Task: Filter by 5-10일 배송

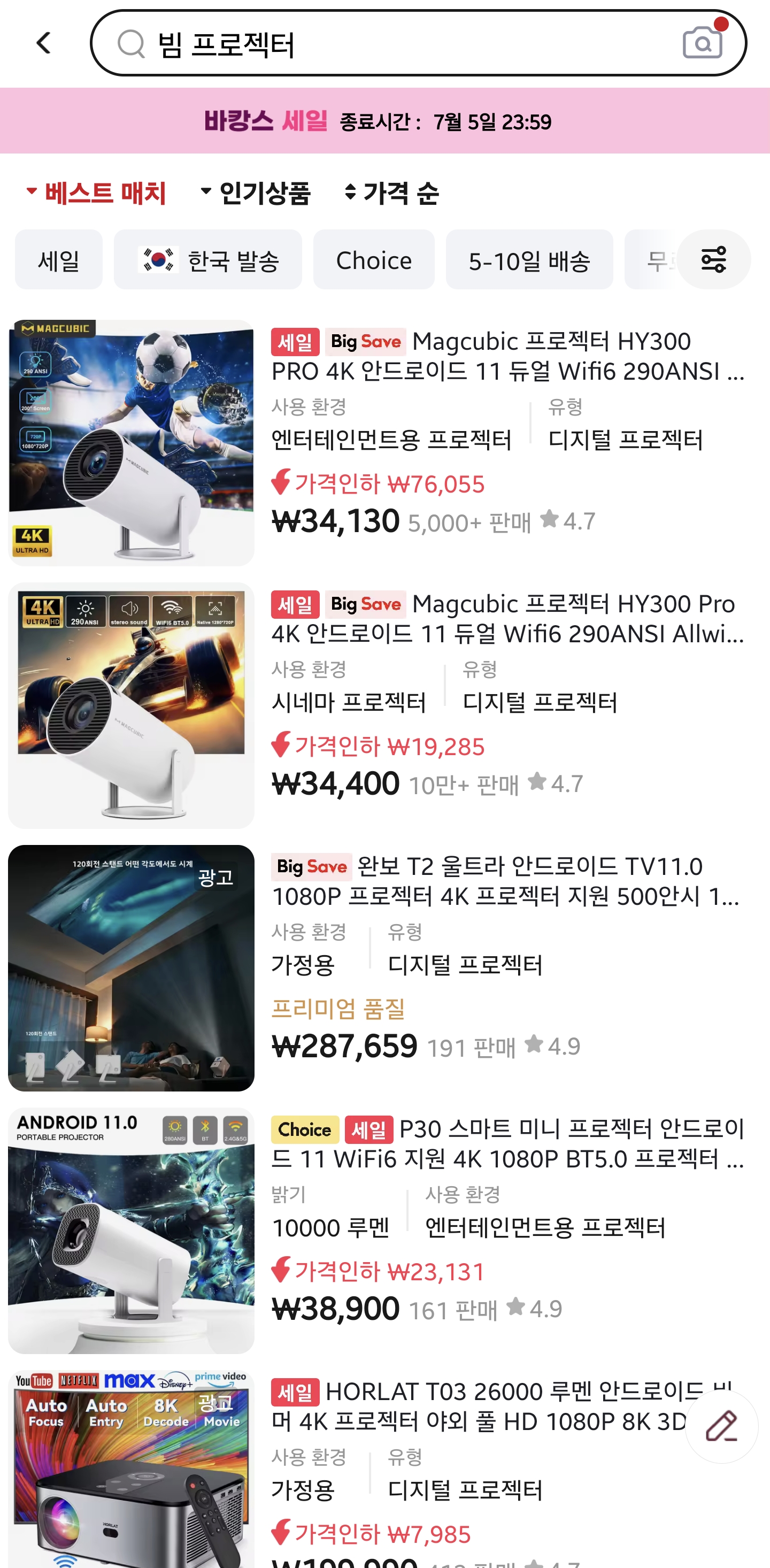Action: [x=529, y=260]
